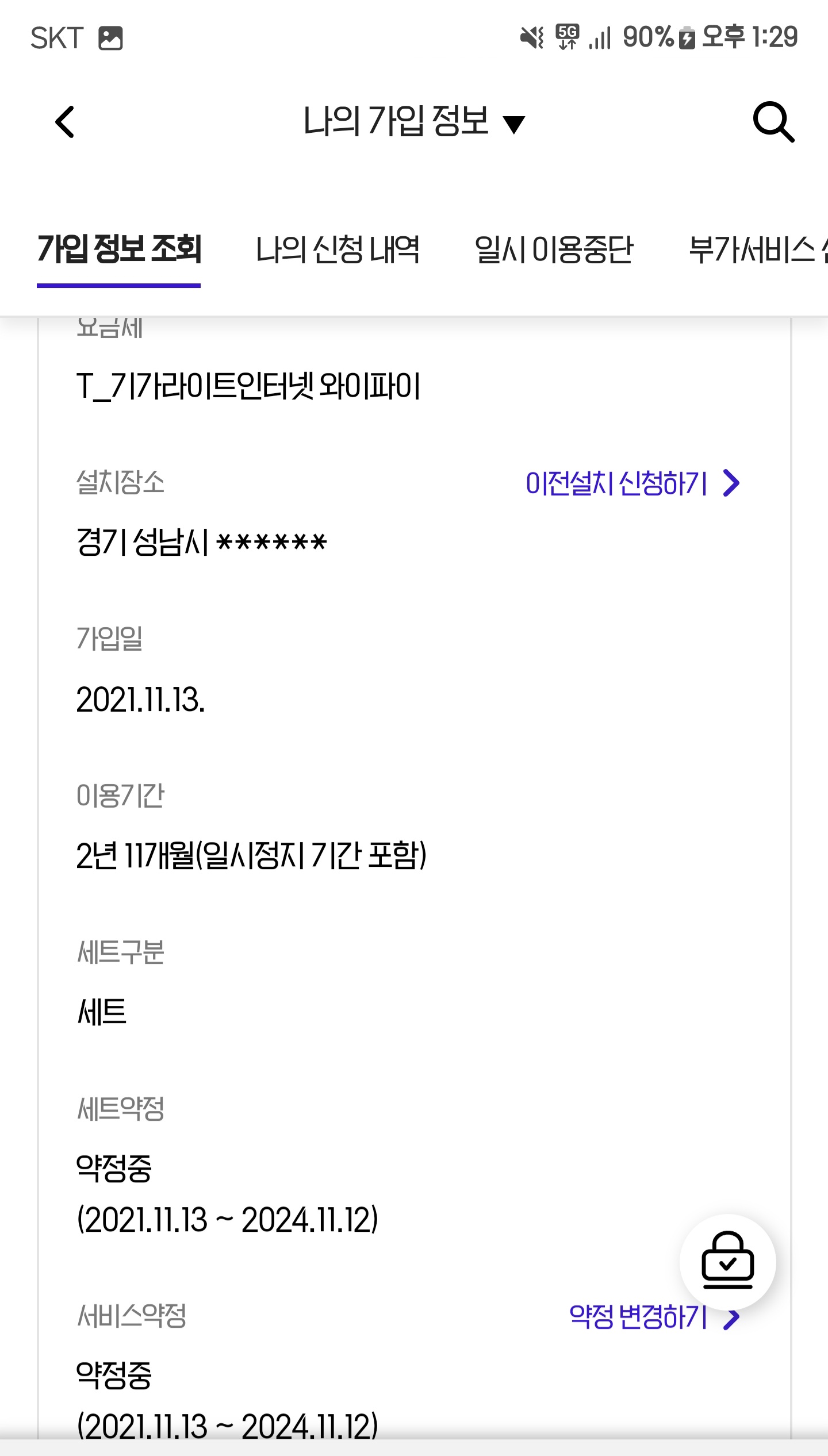828x1456 pixels.
Task: Switch to the 일시 이용중단 tab
Action: click(x=554, y=250)
